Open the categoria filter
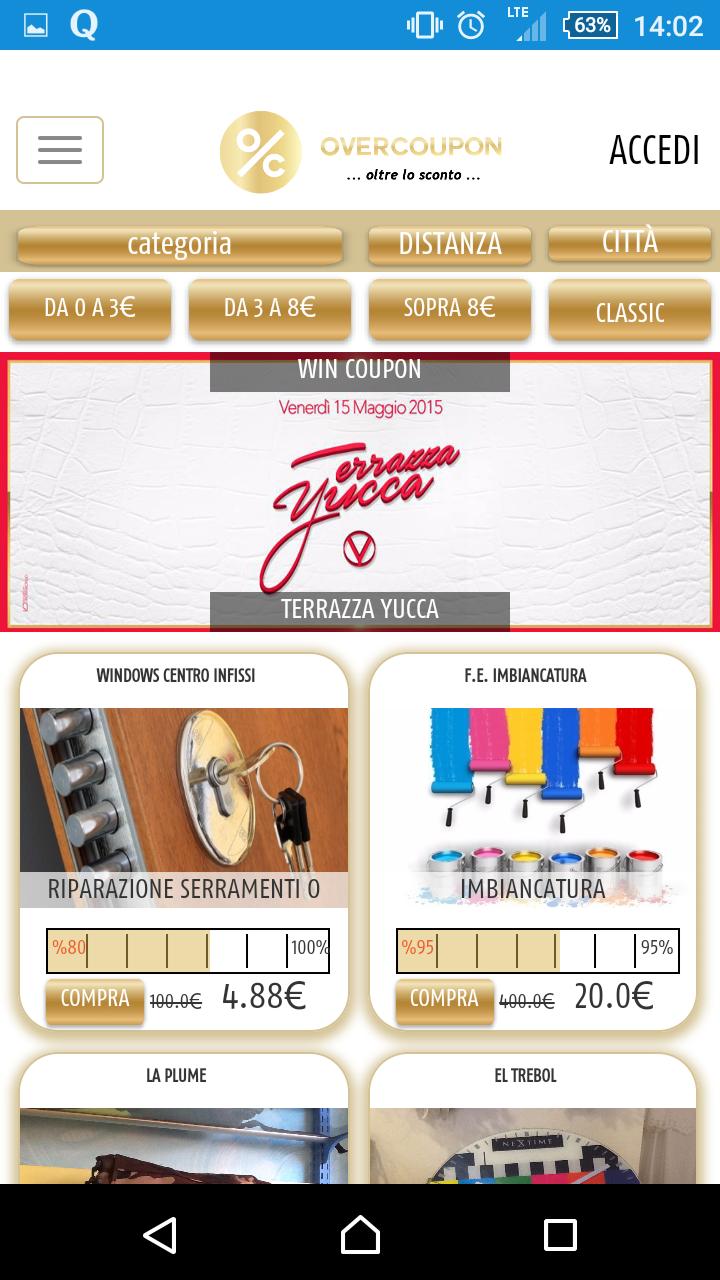The image size is (720, 1280). (x=180, y=244)
